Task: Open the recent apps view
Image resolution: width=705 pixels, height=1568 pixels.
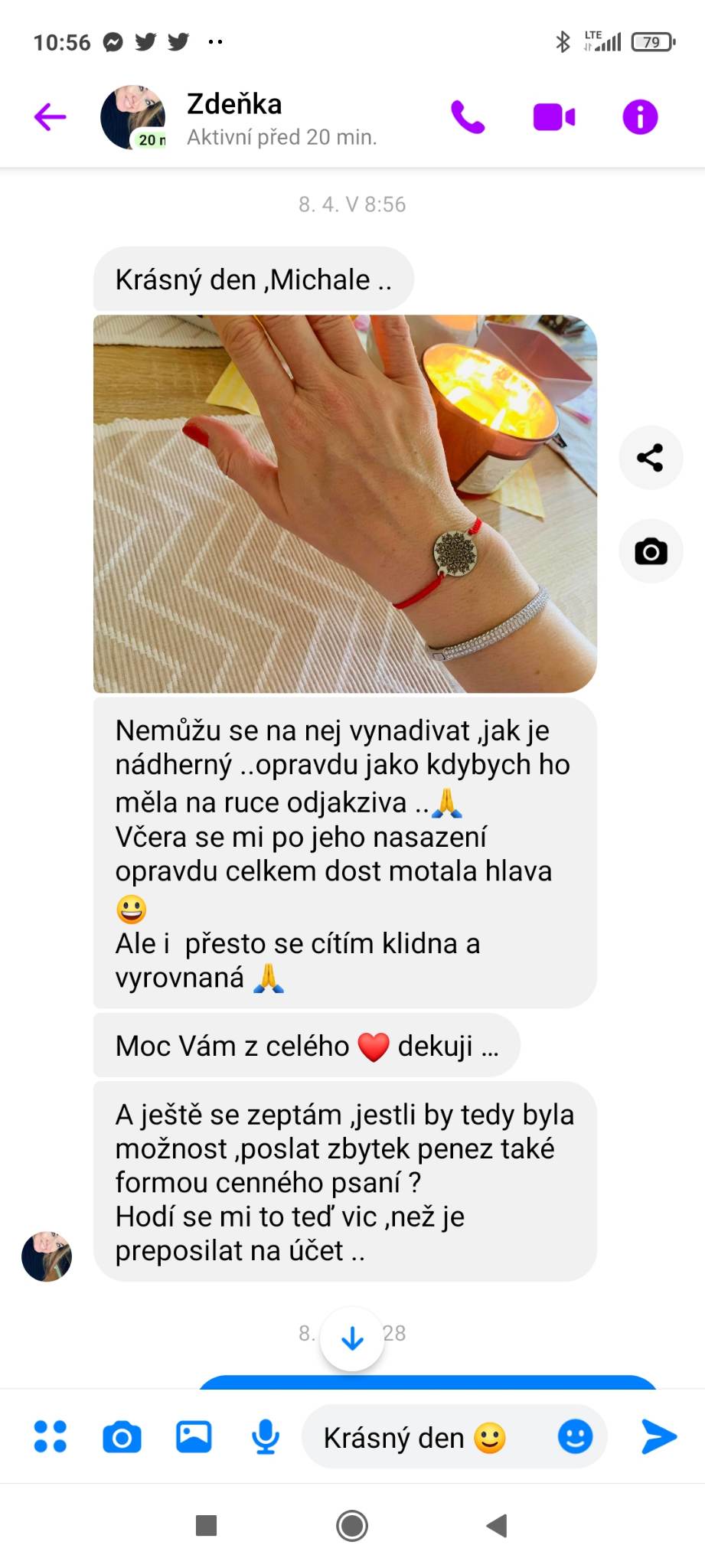Action: (206, 1525)
